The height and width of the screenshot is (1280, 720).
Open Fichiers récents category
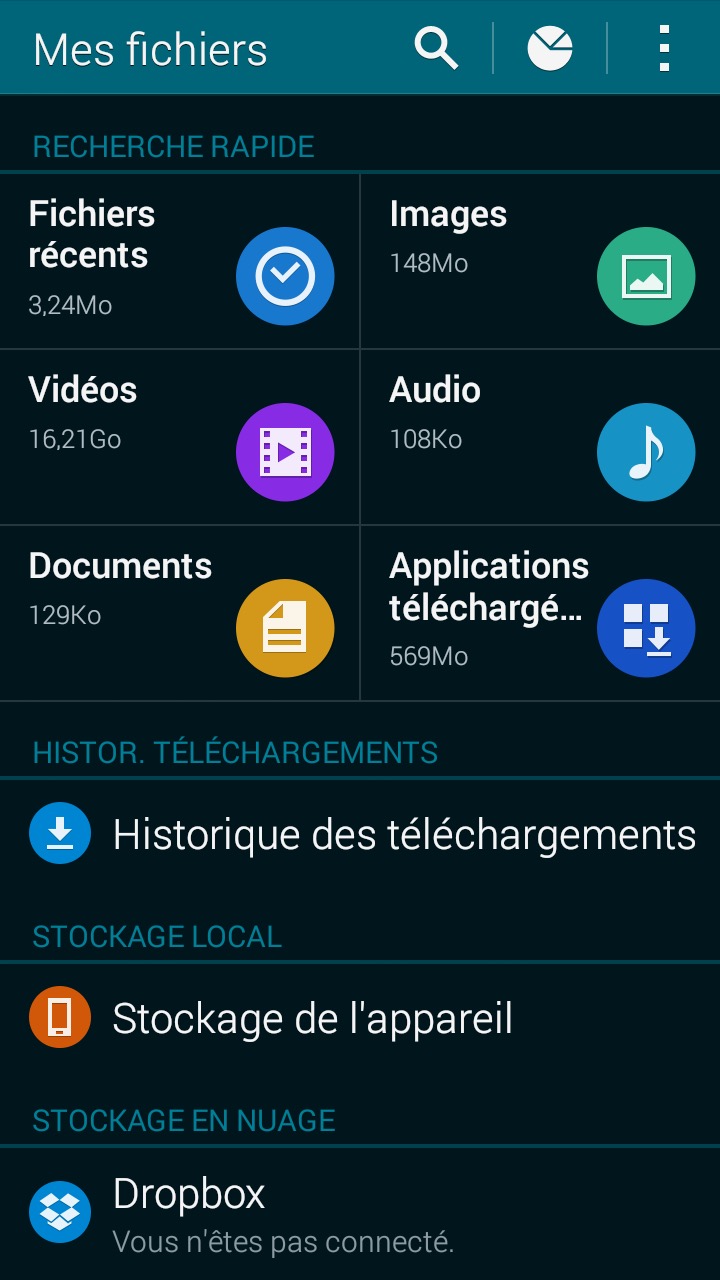[x=180, y=262]
